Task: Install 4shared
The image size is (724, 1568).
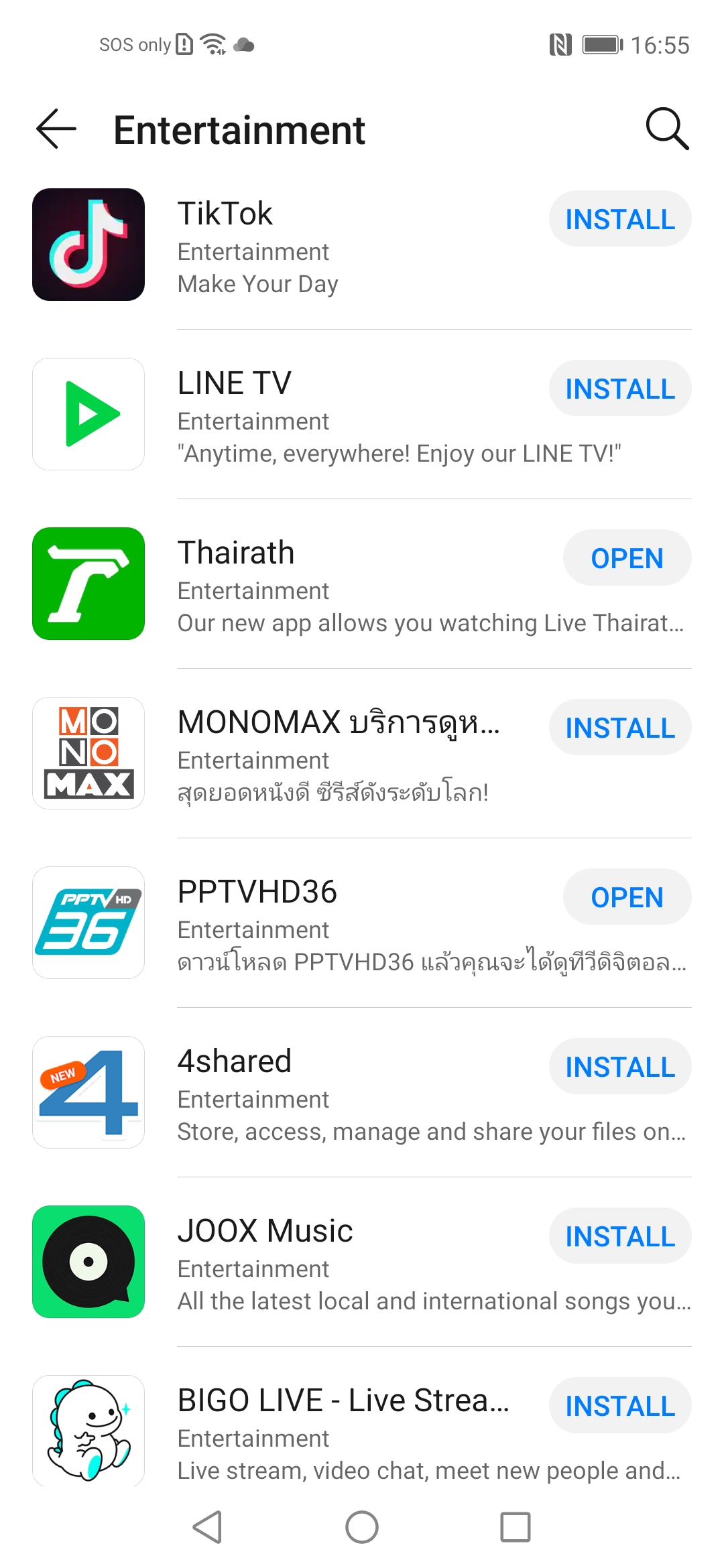Action: click(620, 1067)
